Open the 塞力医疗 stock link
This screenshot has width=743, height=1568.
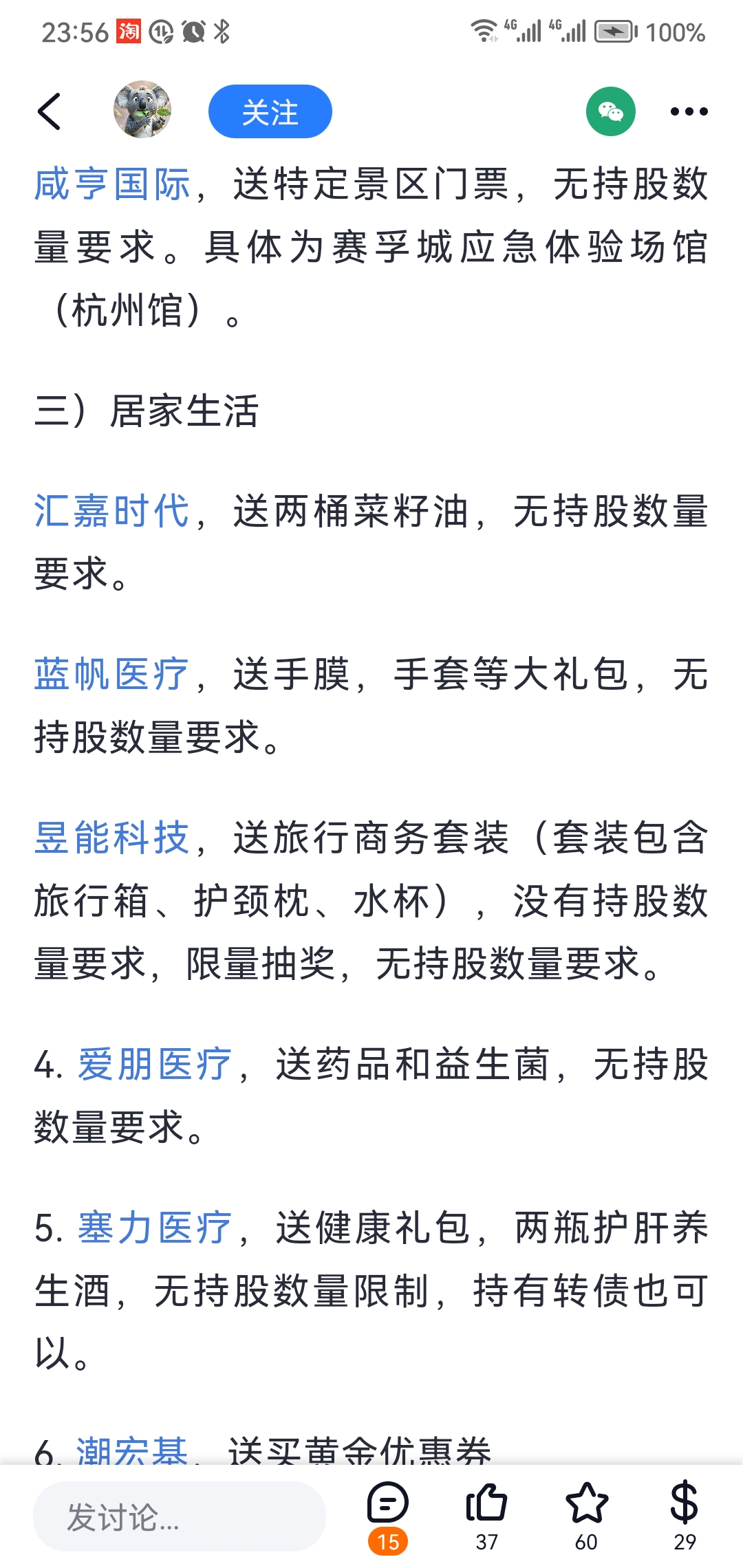tap(155, 1228)
